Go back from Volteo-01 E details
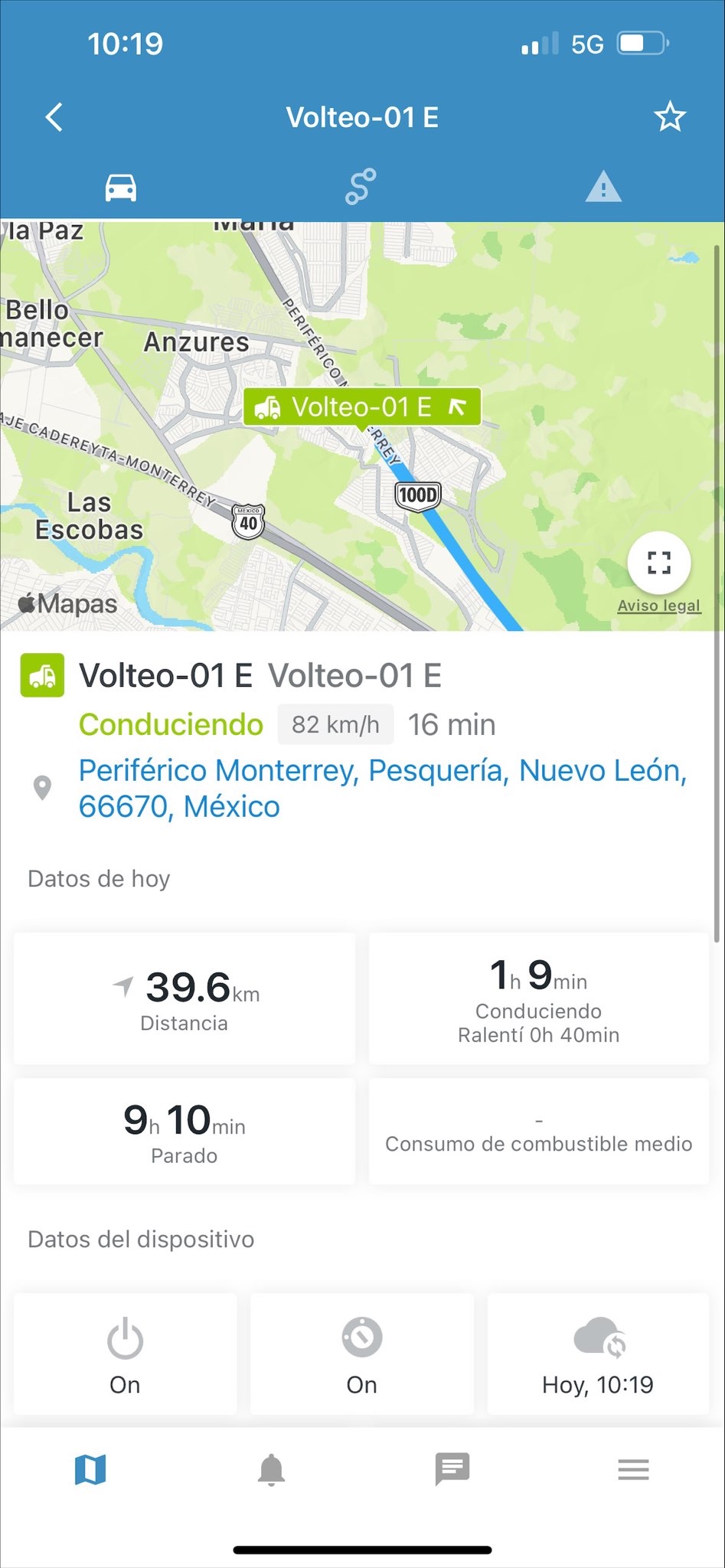This screenshot has height=1568, width=725. 54,117
